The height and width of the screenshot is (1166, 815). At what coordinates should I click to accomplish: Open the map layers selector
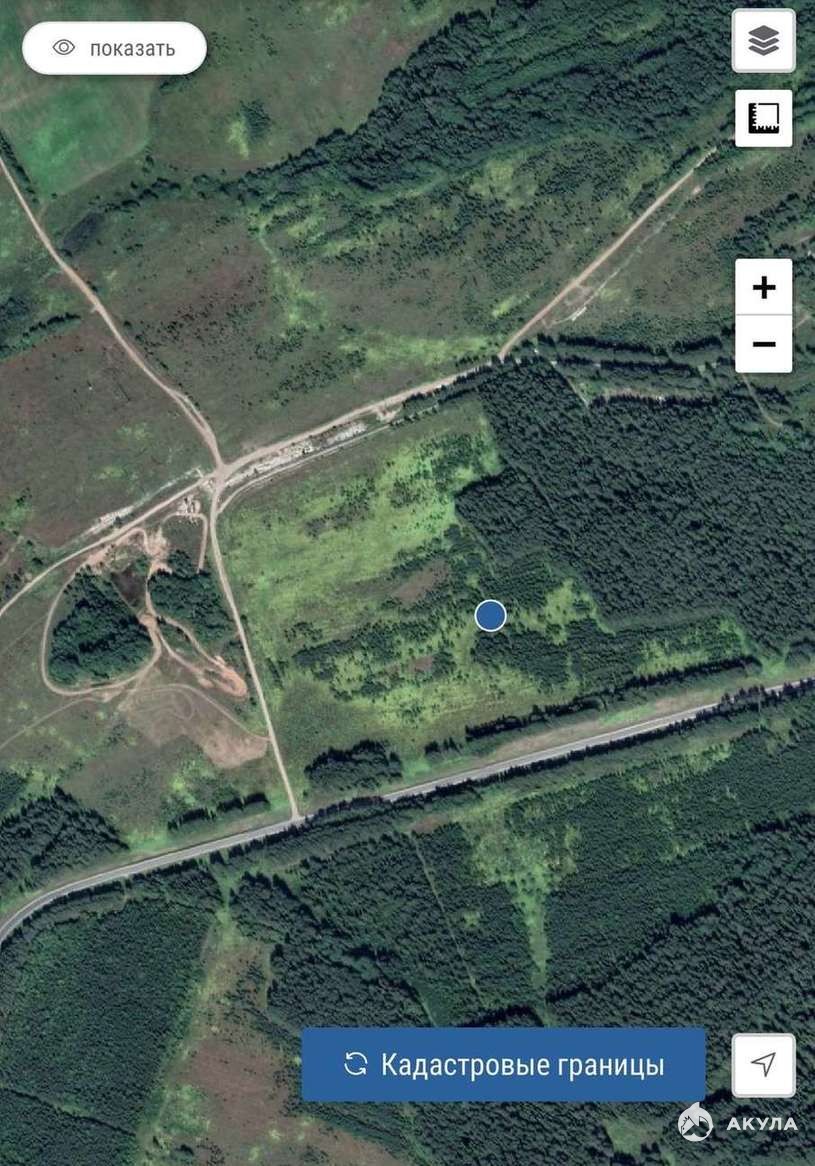tap(763, 41)
